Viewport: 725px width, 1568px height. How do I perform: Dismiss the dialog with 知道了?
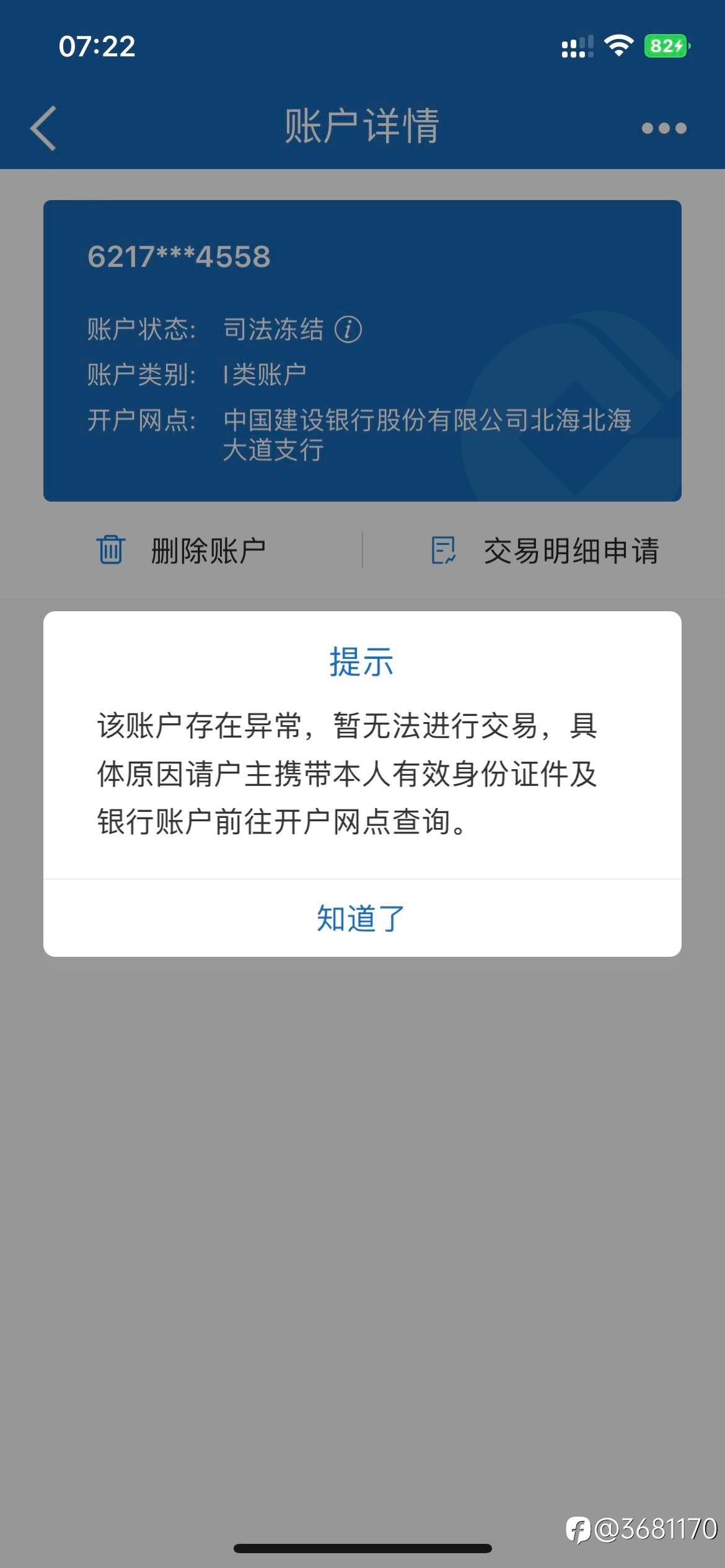click(362, 918)
